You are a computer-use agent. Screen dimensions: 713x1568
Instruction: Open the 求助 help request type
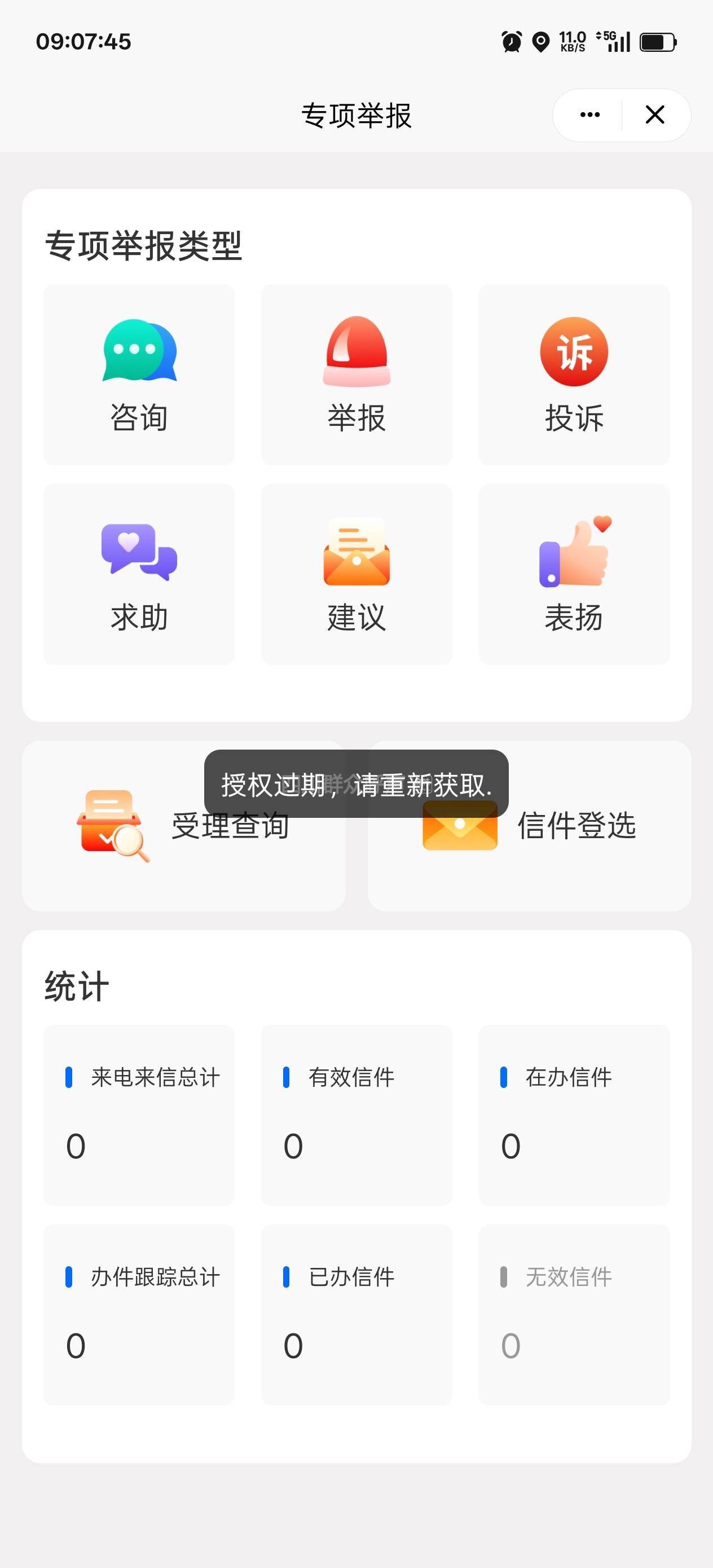tap(139, 574)
